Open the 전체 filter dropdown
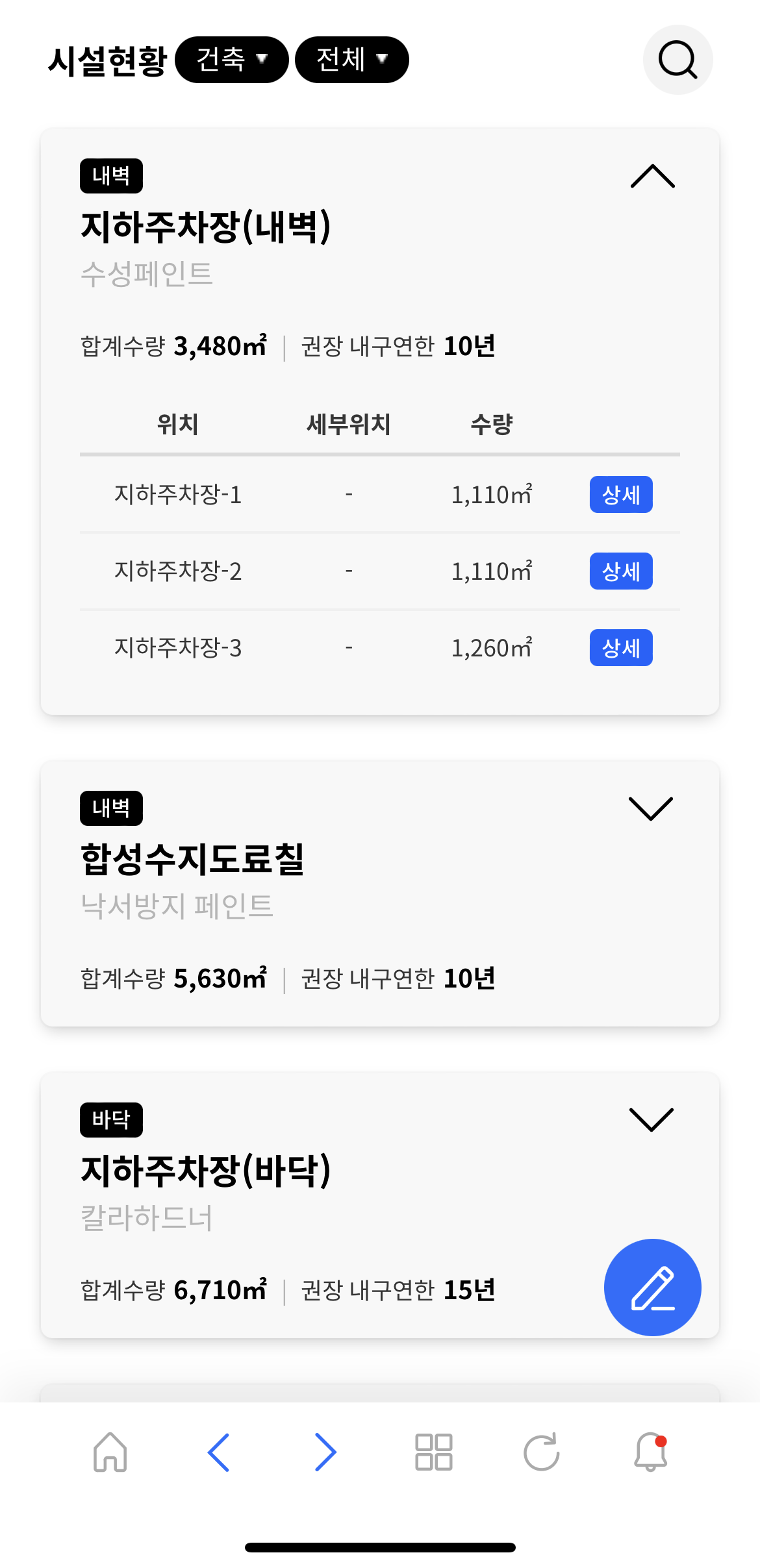The width and height of the screenshot is (760, 1568). click(352, 60)
